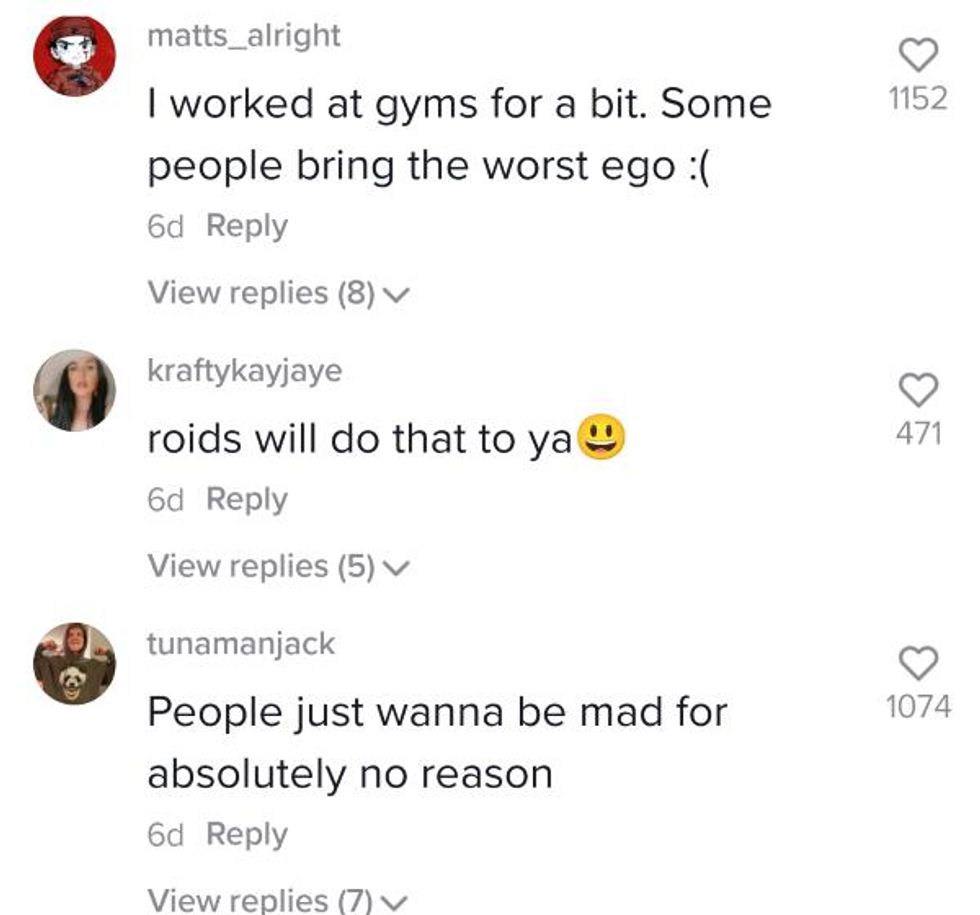Like kraftykayjaye's roids comment
The image size is (980, 915).
click(917, 392)
